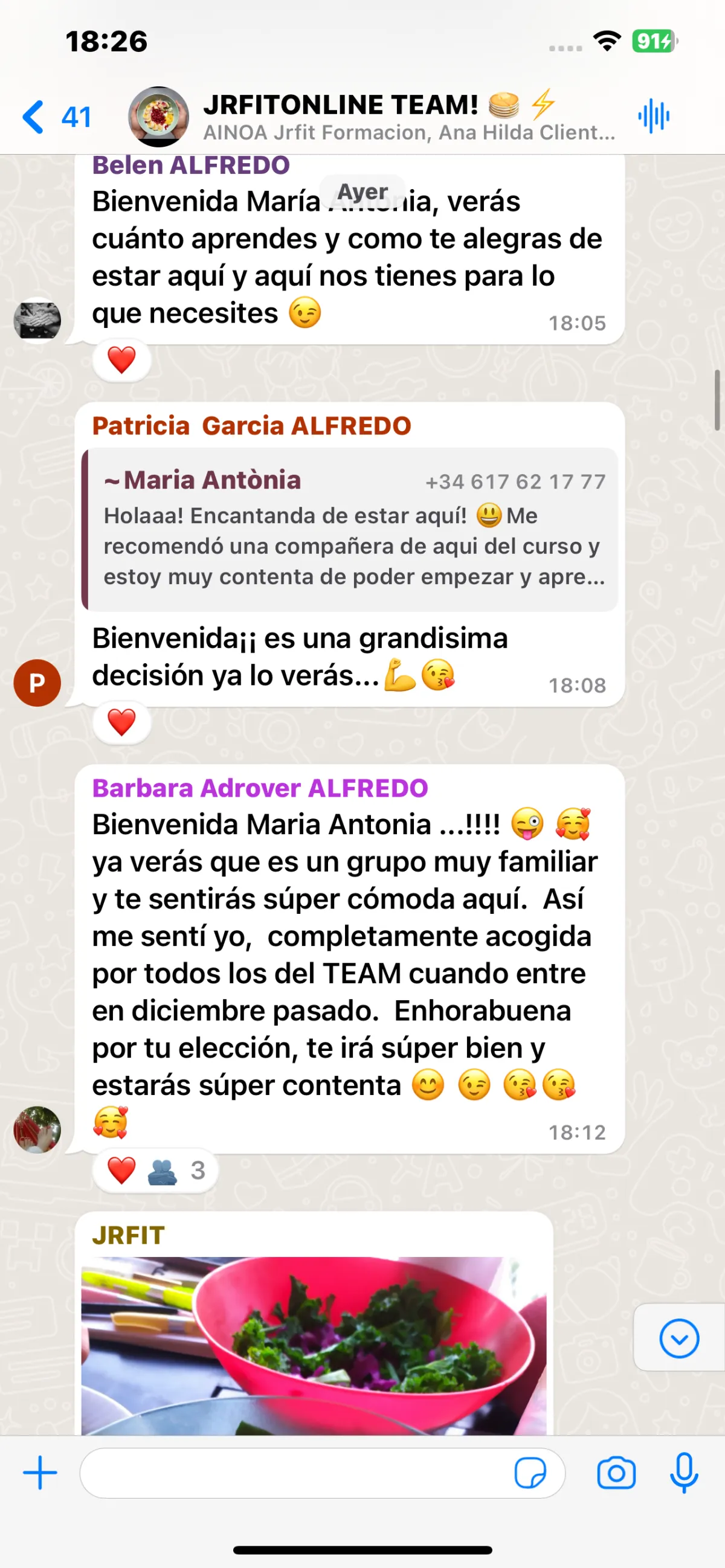Viewport: 725px width, 1568px height.
Task: Open Barbara Adrover's profile picture
Action: coord(37,1129)
